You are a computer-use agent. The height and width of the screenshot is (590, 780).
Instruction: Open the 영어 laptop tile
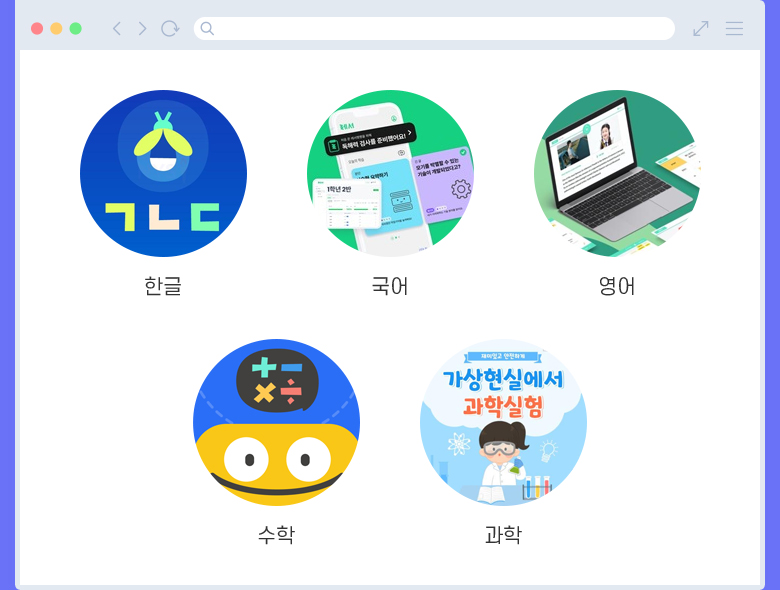pyautogui.click(x=617, y=174)
